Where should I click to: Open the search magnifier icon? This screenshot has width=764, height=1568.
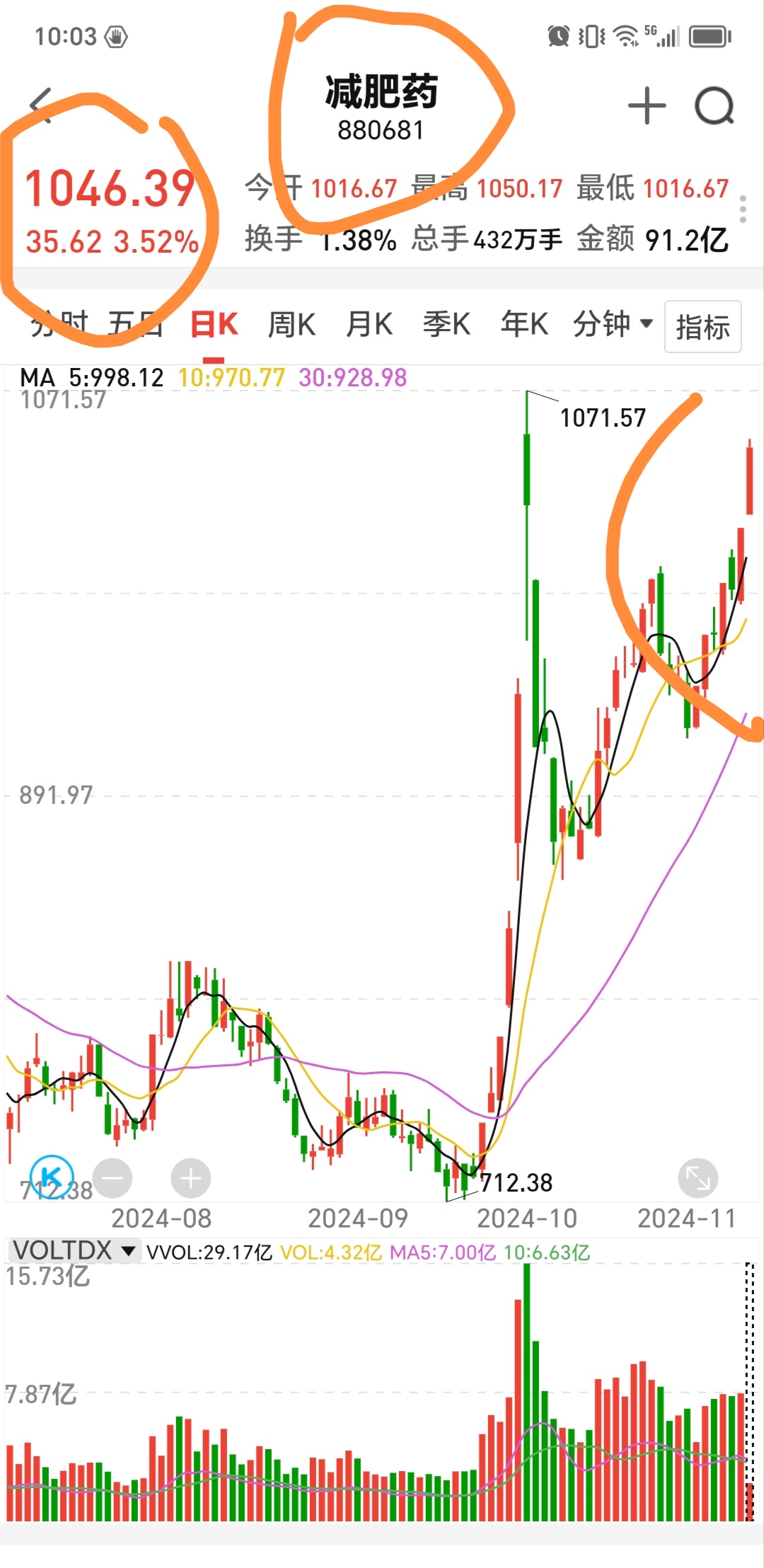point(714,106)
